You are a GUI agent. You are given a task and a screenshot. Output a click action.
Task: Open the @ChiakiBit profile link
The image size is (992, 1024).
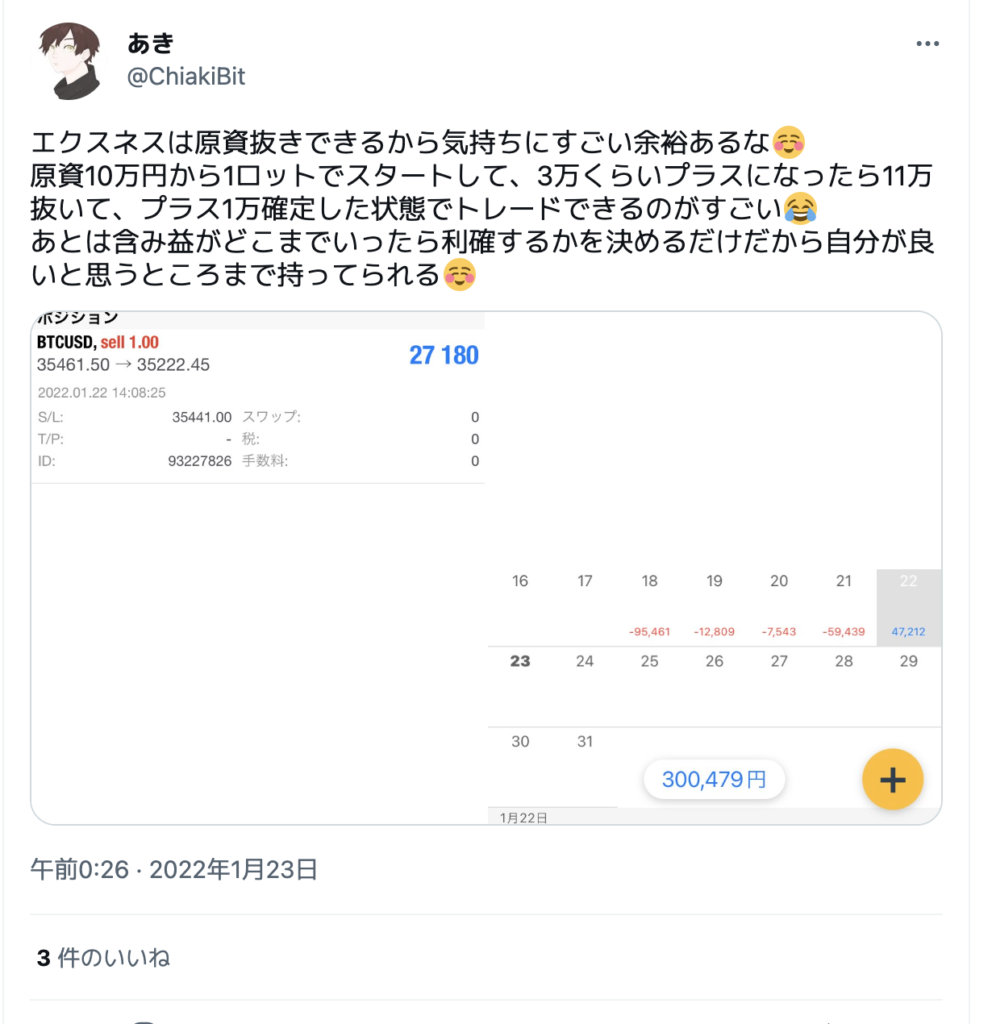[186, 77]
